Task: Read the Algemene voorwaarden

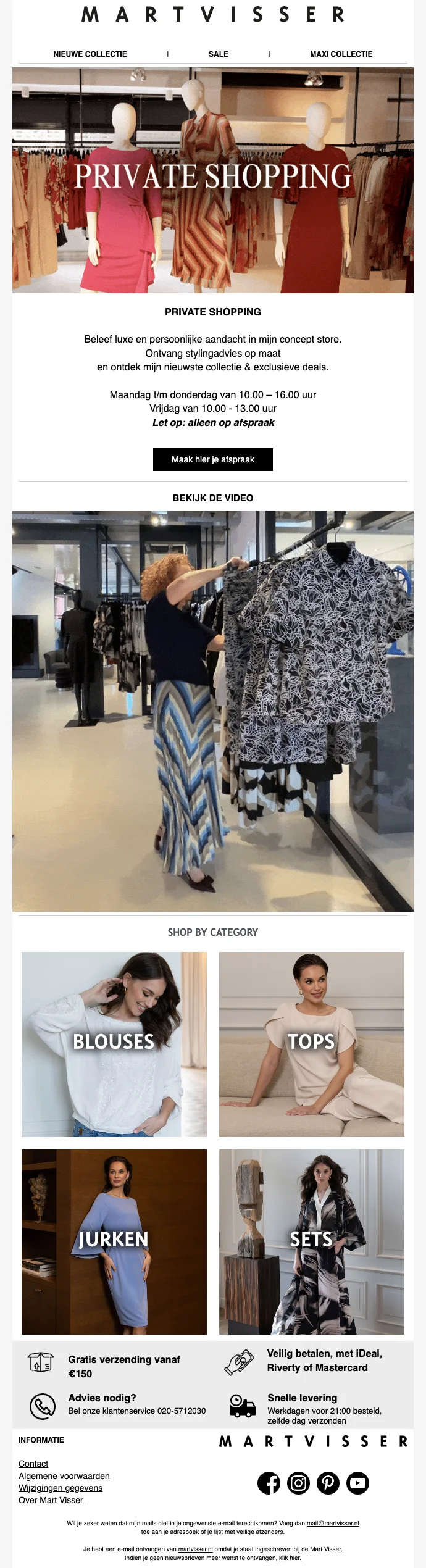Action: (x=64, y=1476)
